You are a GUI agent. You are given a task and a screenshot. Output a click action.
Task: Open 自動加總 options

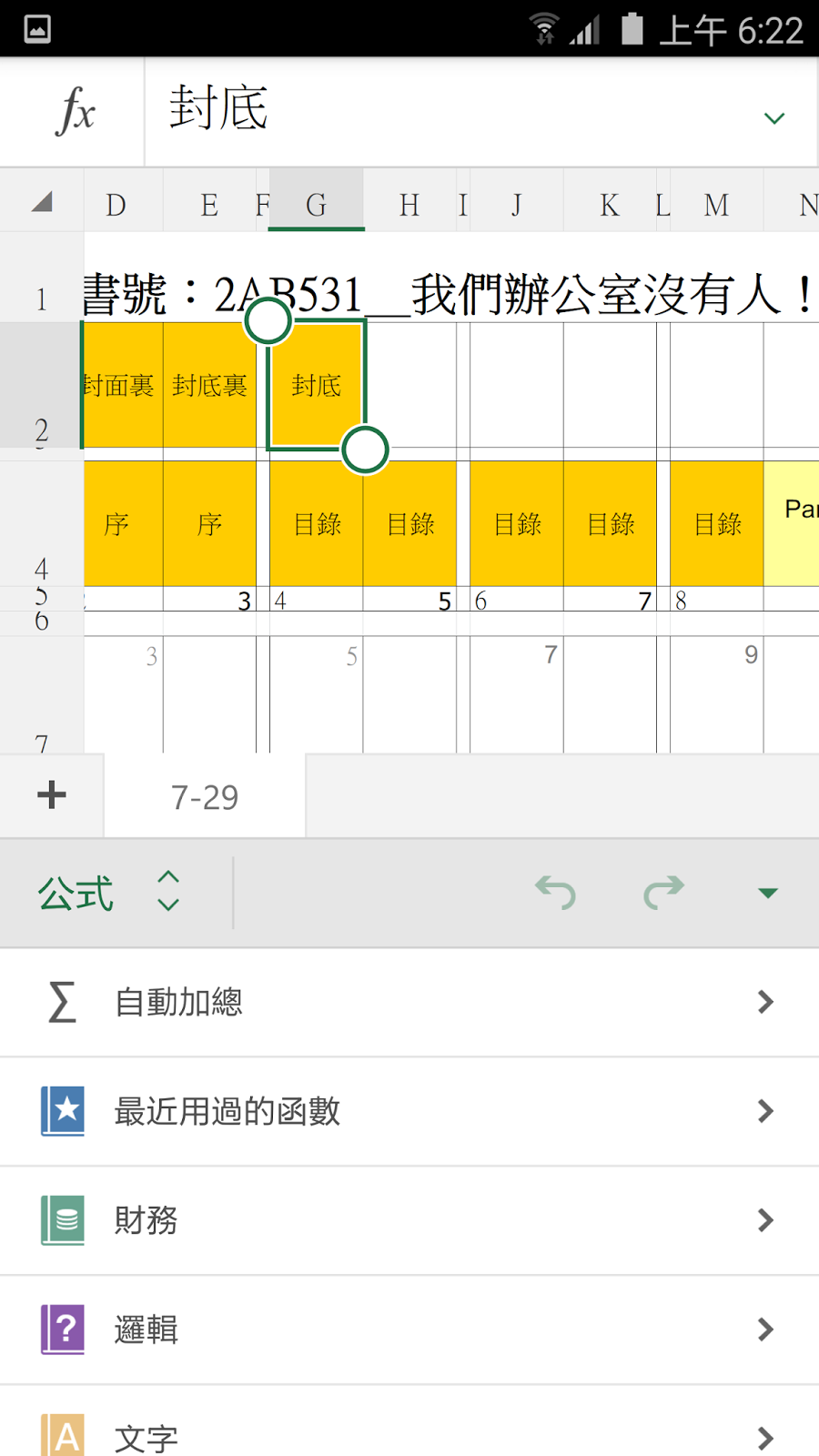(409, 1002)
